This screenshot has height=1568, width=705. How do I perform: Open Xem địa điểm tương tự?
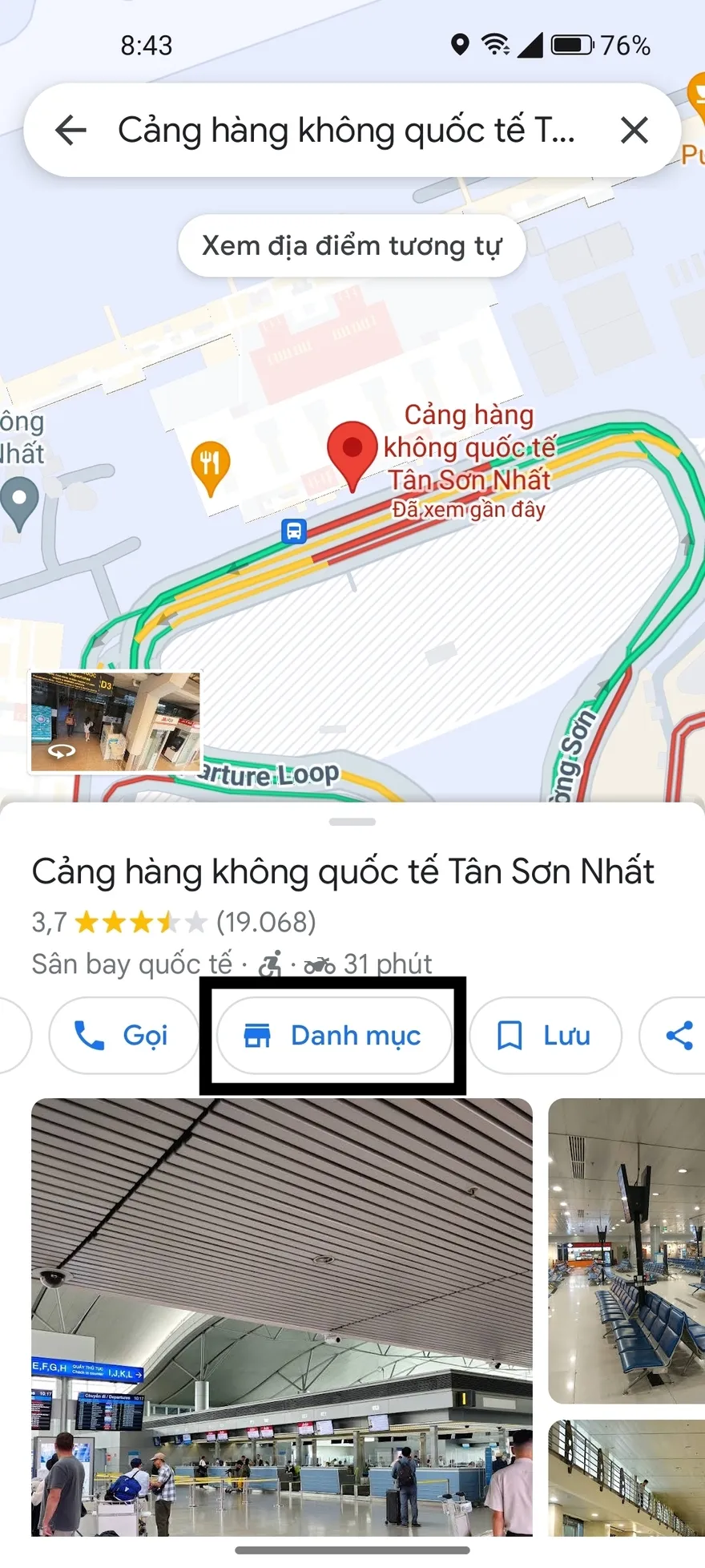351,245
